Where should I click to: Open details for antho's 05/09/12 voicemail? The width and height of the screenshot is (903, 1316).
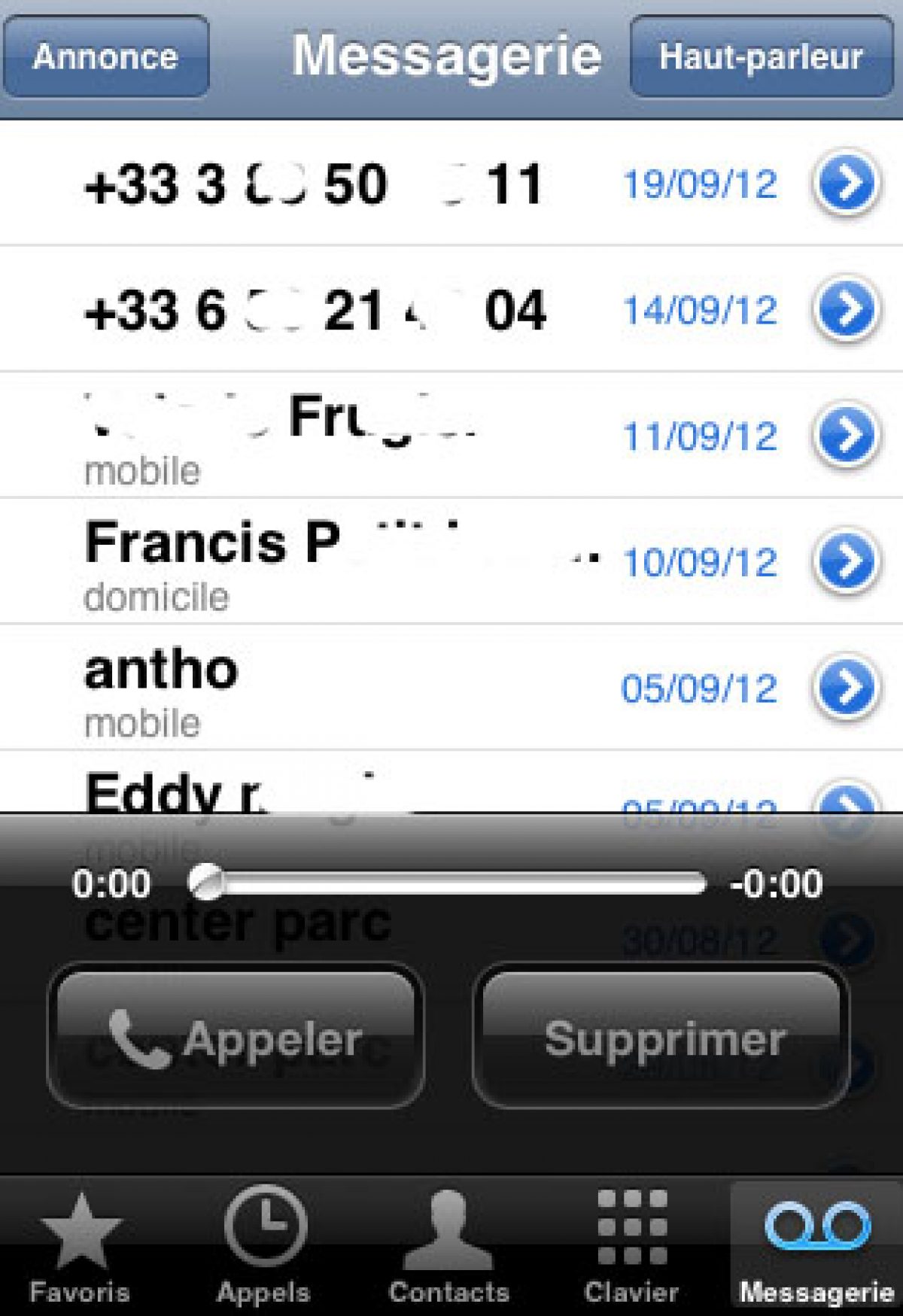(x=847, y=688)
